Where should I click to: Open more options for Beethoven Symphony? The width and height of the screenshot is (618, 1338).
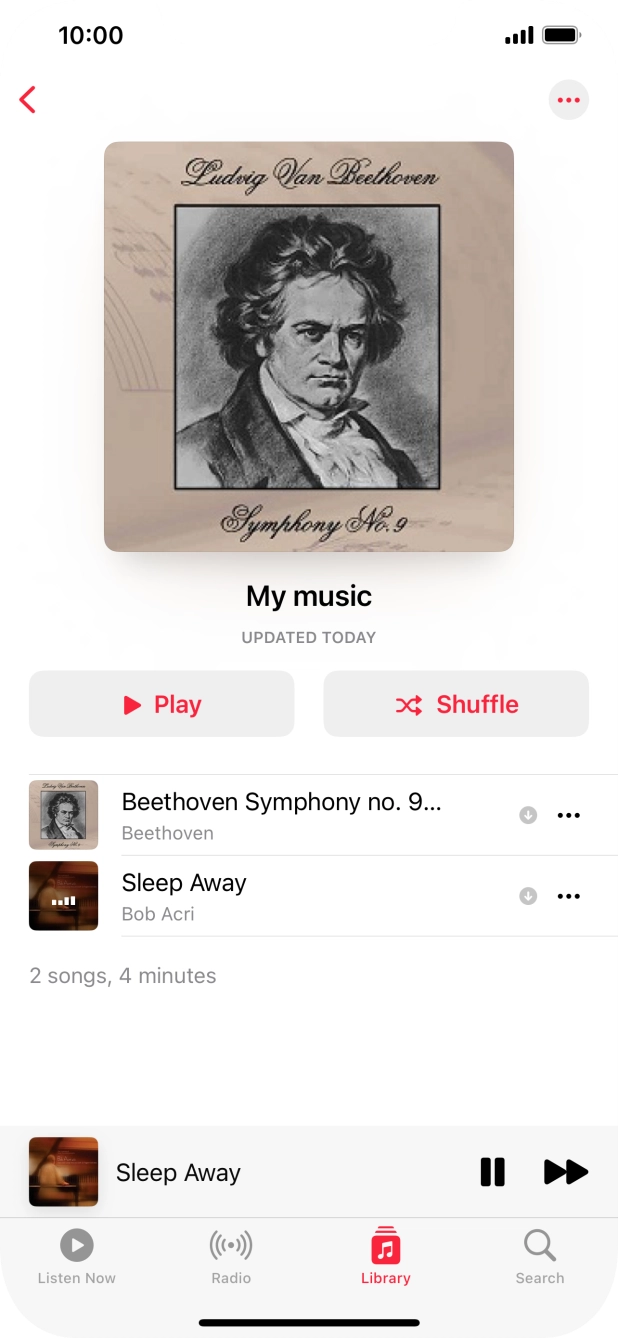[x=568, y=815]
